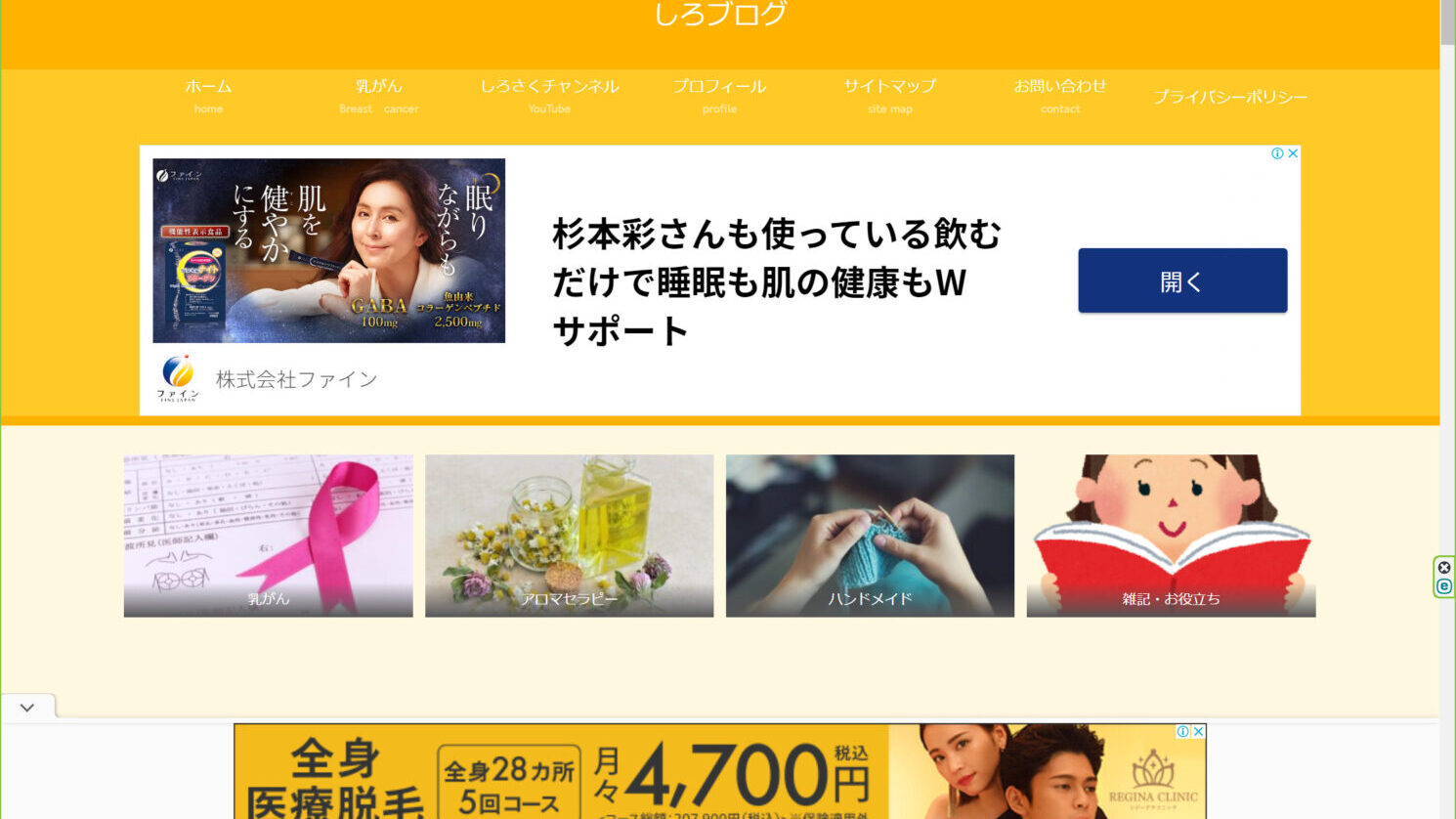Open the 乳がん Breast cancer menu
The image size is (1456, 819).
[x=378, y=95]
